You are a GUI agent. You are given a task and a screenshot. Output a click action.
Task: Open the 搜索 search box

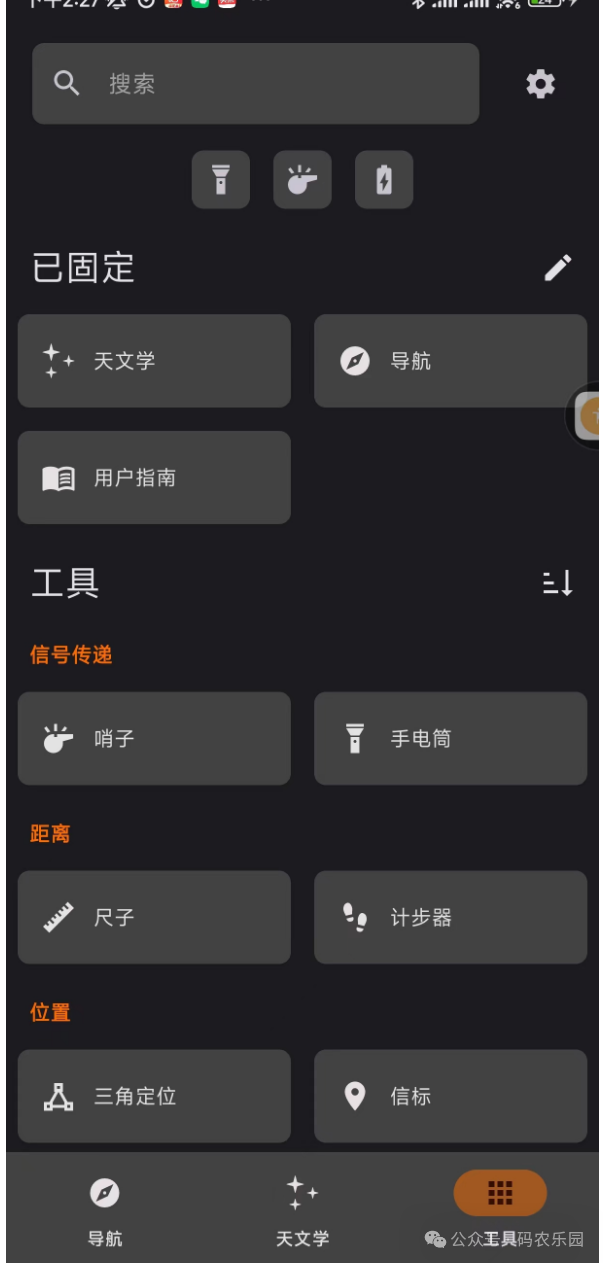click(255, 84)
